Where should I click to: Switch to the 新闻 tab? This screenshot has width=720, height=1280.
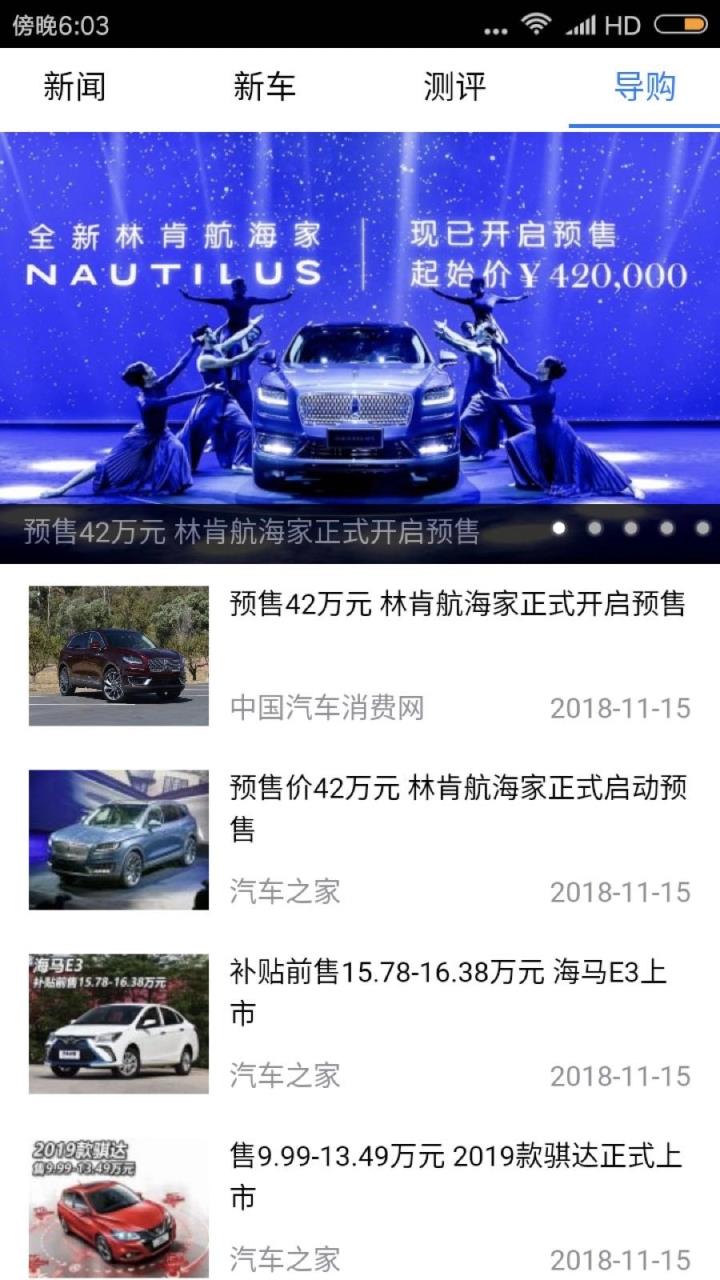tap(75, 88)
